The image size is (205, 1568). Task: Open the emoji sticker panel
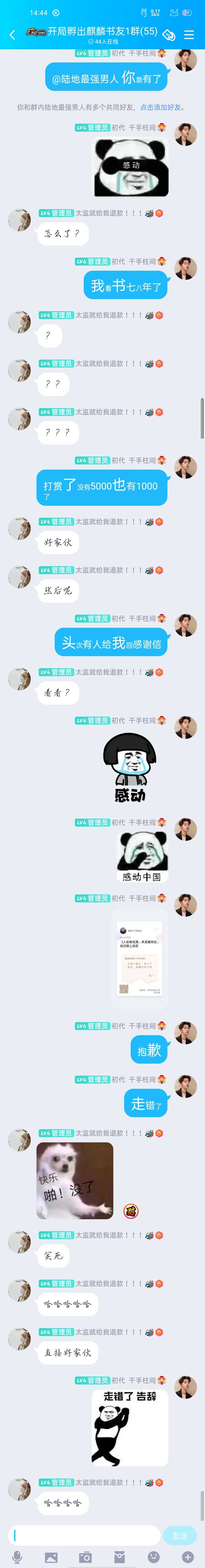(154, 1557)
